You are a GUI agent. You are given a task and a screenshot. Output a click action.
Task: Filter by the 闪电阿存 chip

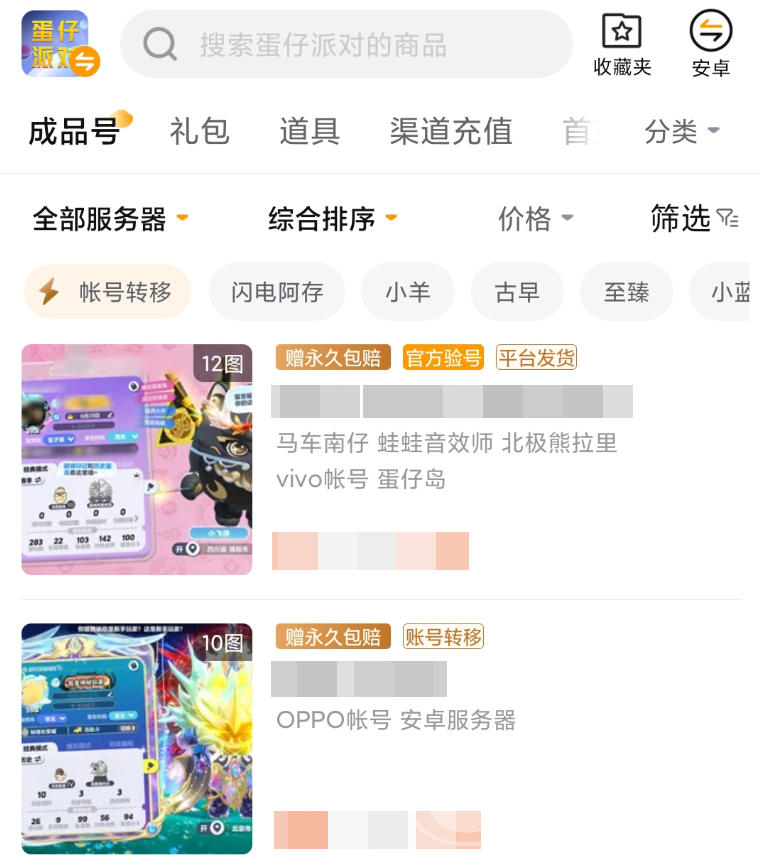coord(277,292)
